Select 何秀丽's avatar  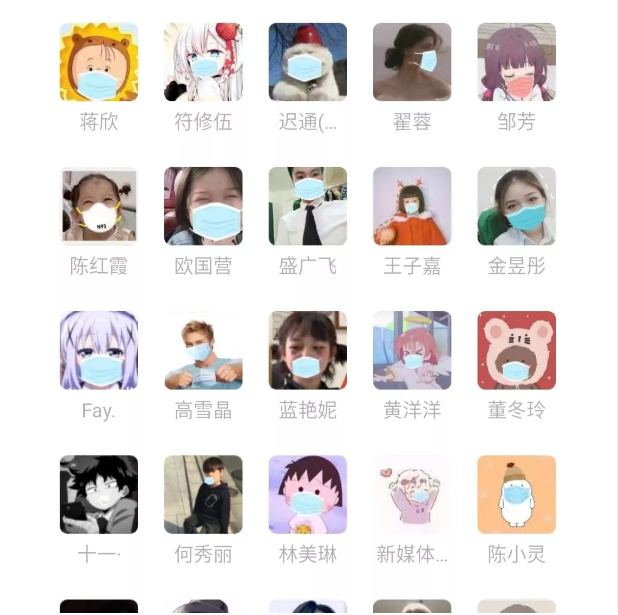tap(203, 494)
